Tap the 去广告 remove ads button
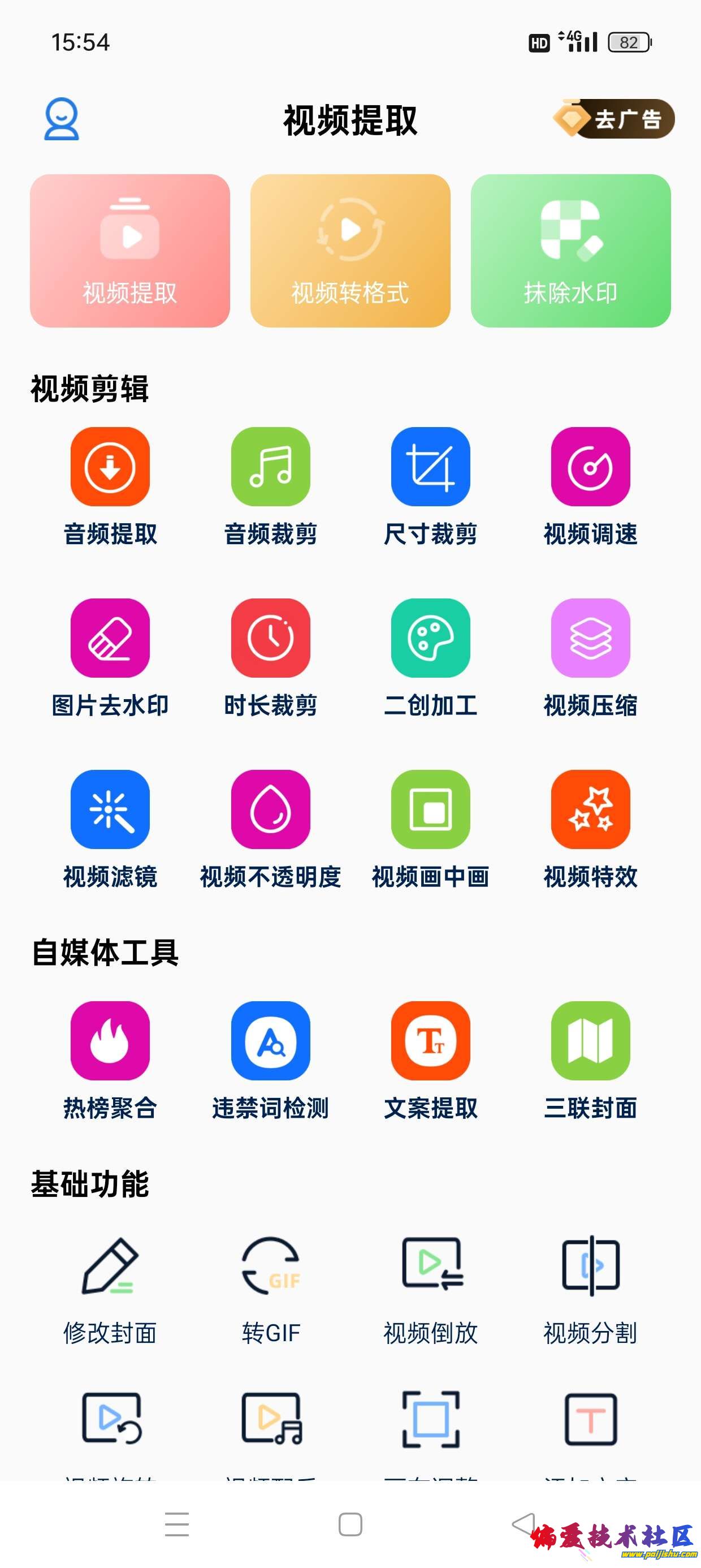701x1568 pixels. tap(614, 119)
